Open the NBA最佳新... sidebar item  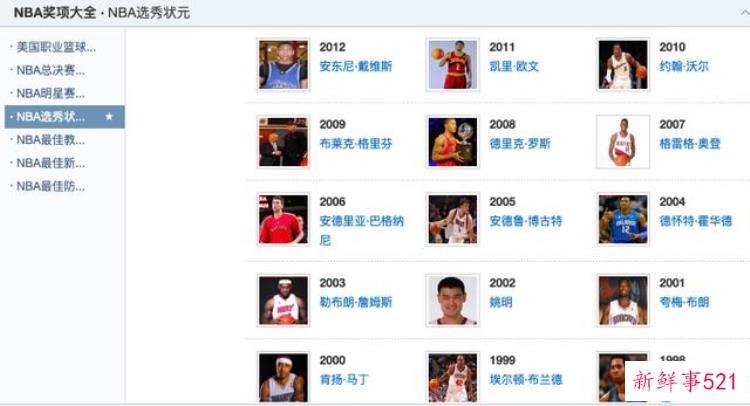pos(50,162)
